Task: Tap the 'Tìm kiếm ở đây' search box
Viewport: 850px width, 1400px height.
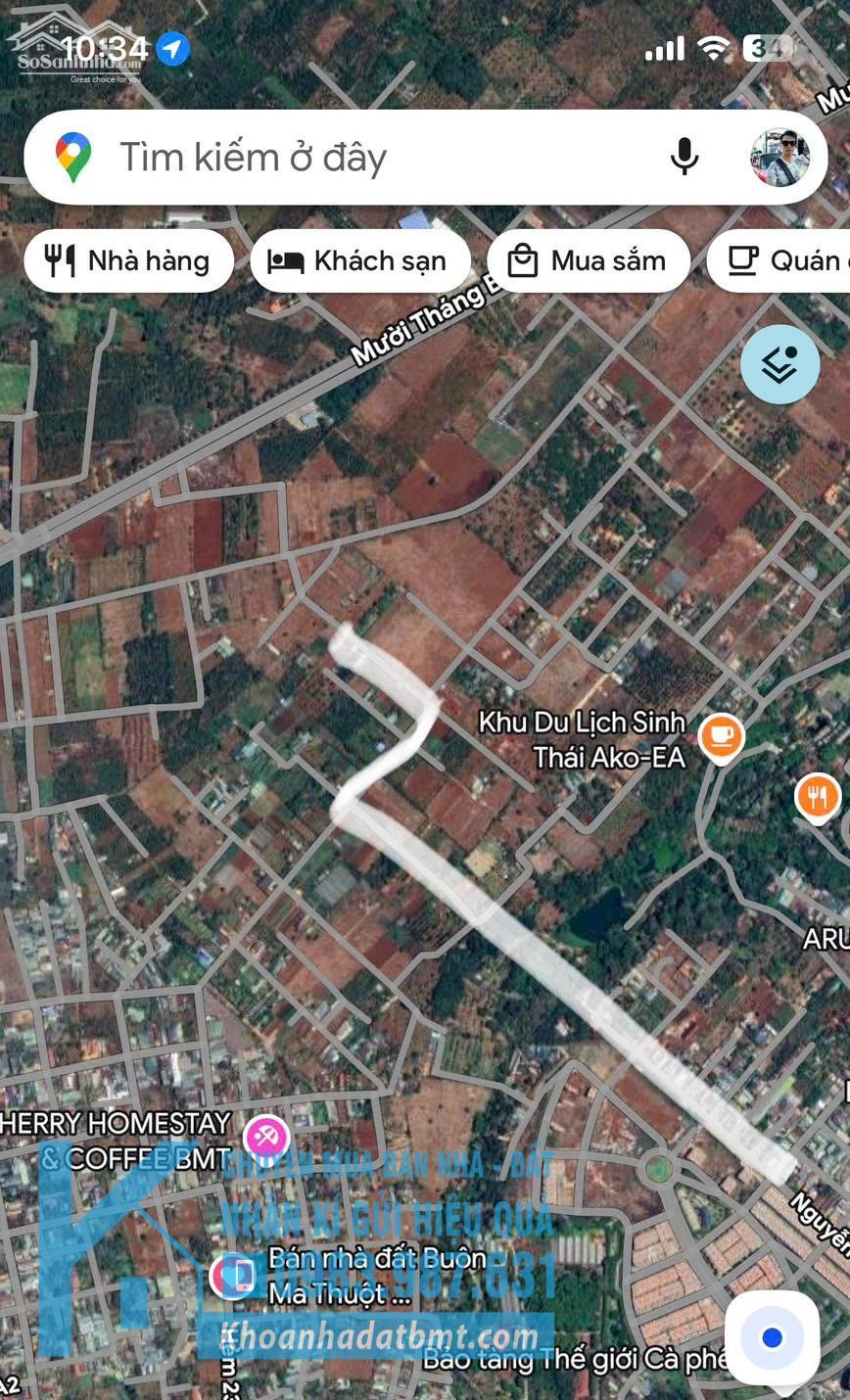Action: point(372,157)
